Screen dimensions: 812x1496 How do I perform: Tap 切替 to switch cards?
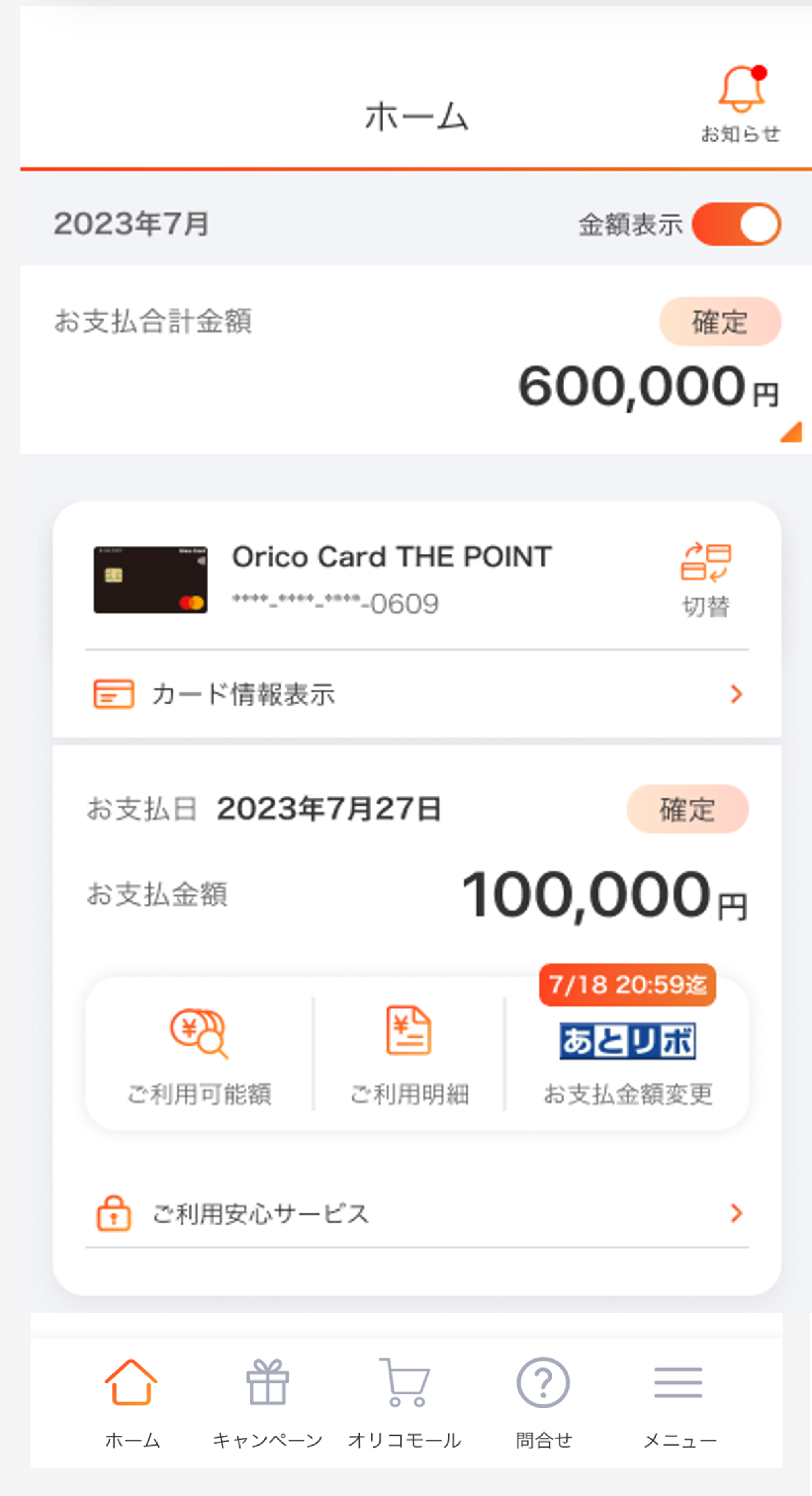coord(706,579)
